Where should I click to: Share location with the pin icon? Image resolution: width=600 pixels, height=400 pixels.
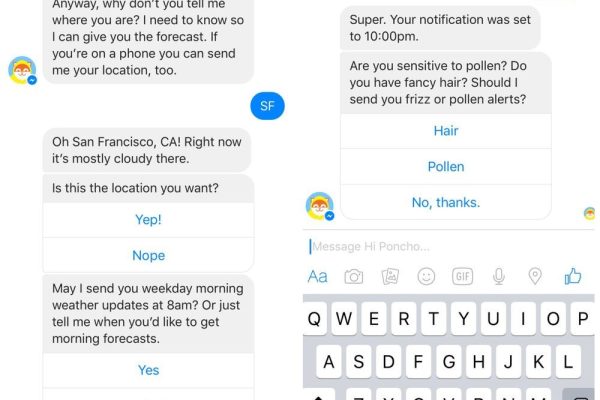(x=535, y=276)
